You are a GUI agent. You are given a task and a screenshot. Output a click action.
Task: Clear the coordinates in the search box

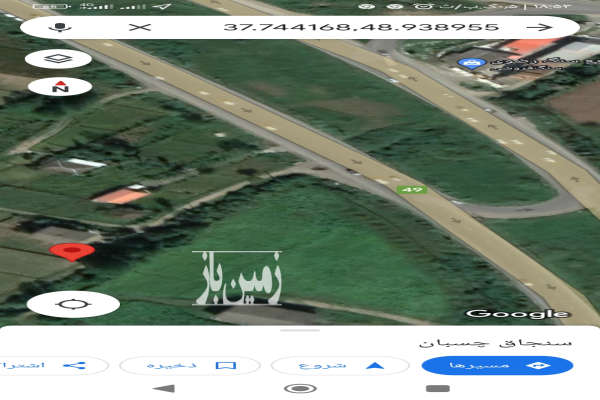[141, 26]
